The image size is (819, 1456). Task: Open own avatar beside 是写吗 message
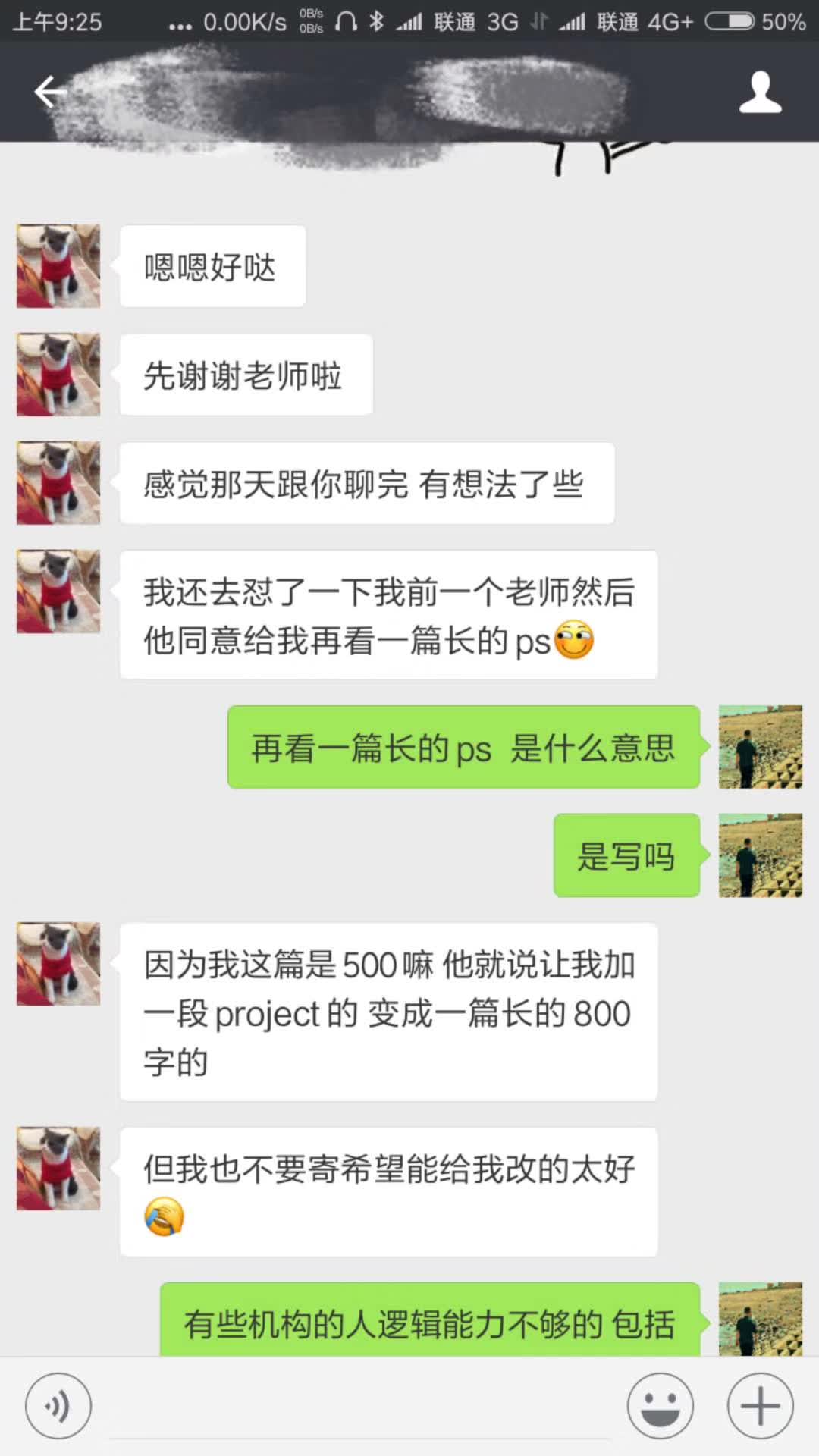point(760,855)
